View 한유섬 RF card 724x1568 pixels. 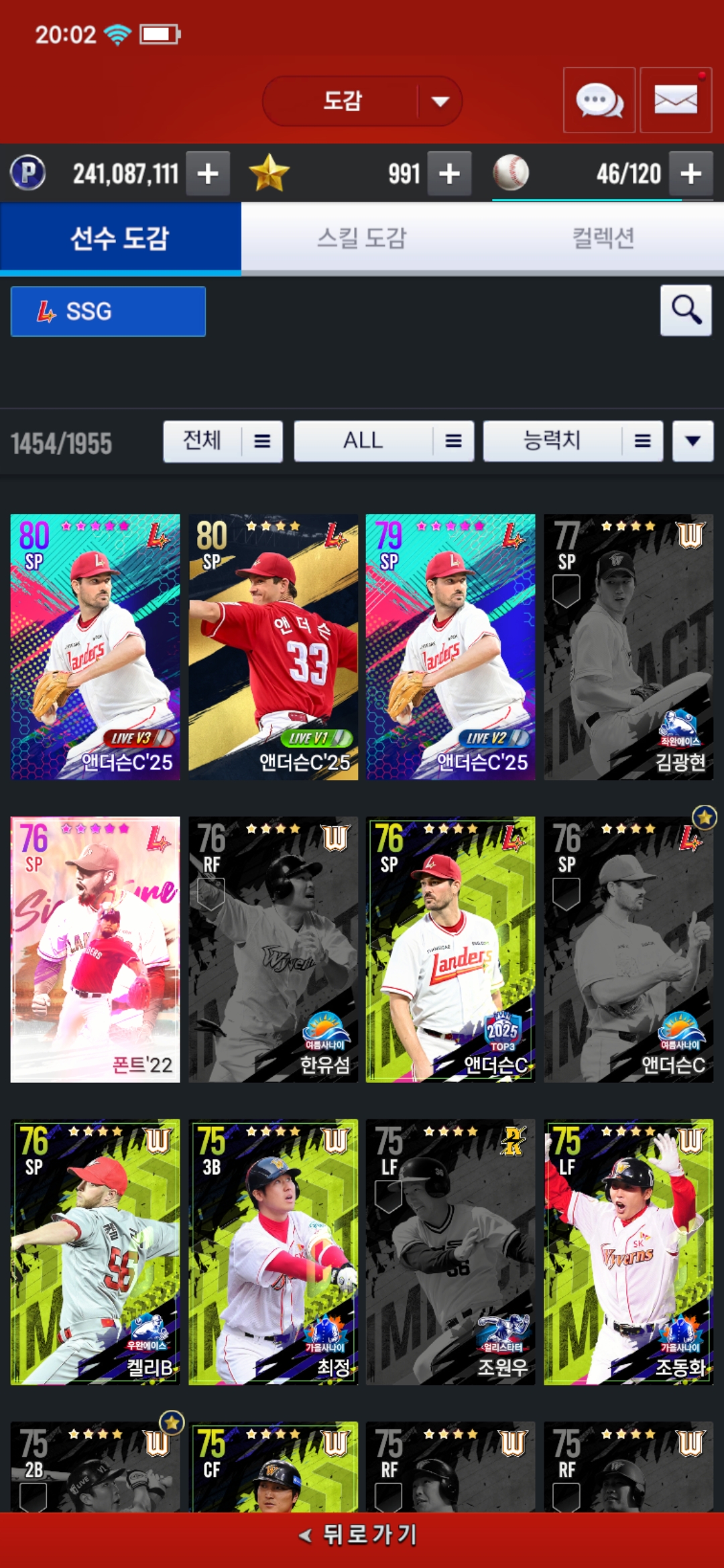tap(273, 949)
